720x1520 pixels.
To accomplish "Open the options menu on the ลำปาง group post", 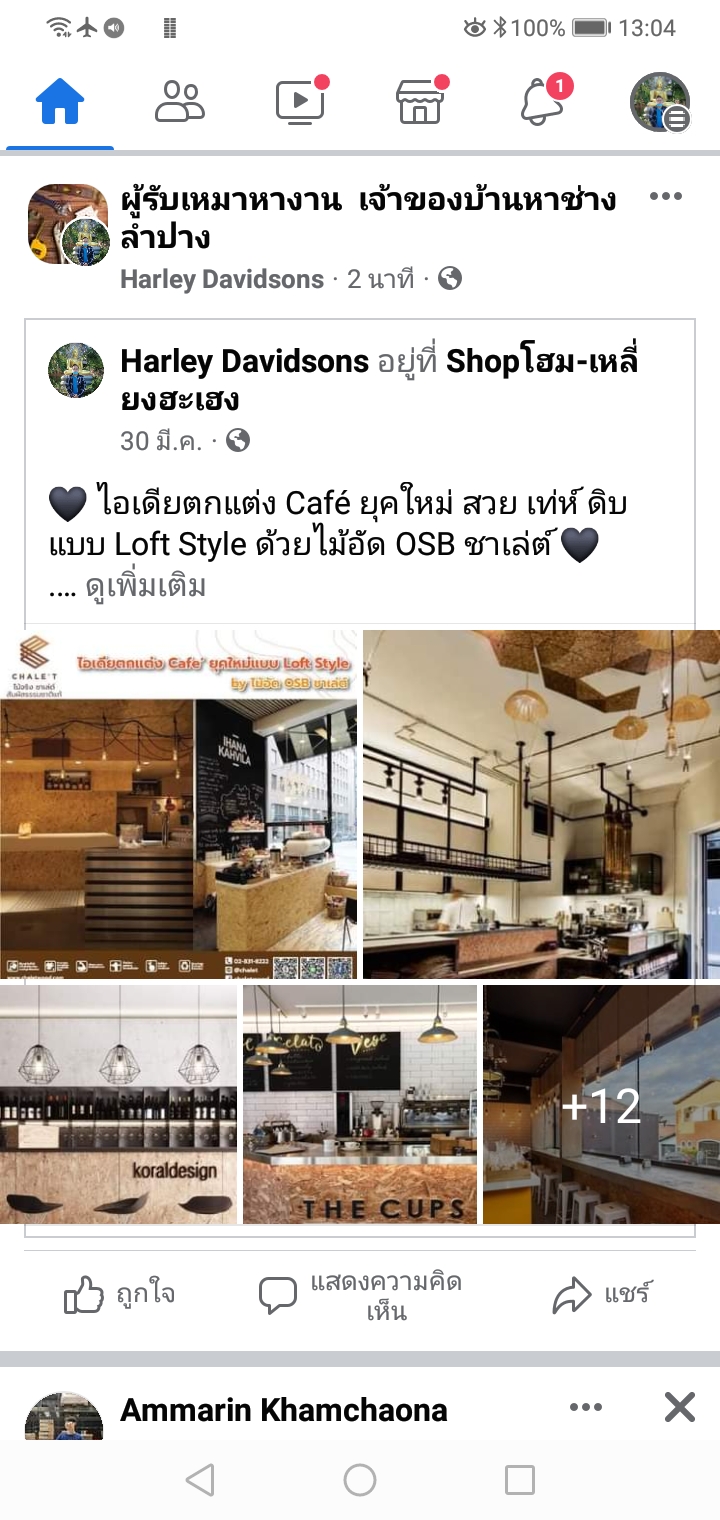I will tap(666, 196).
